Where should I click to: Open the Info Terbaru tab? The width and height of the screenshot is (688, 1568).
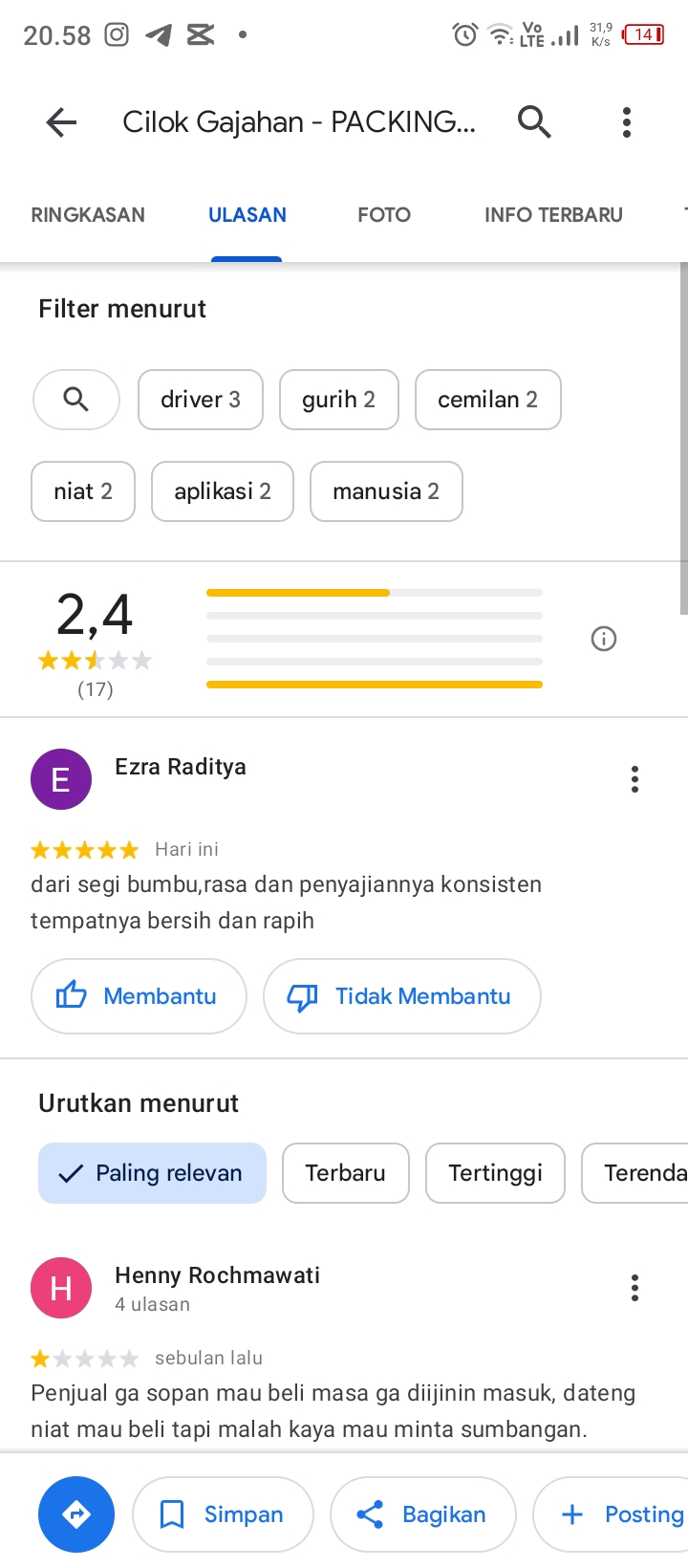click(x=553, y=215)
